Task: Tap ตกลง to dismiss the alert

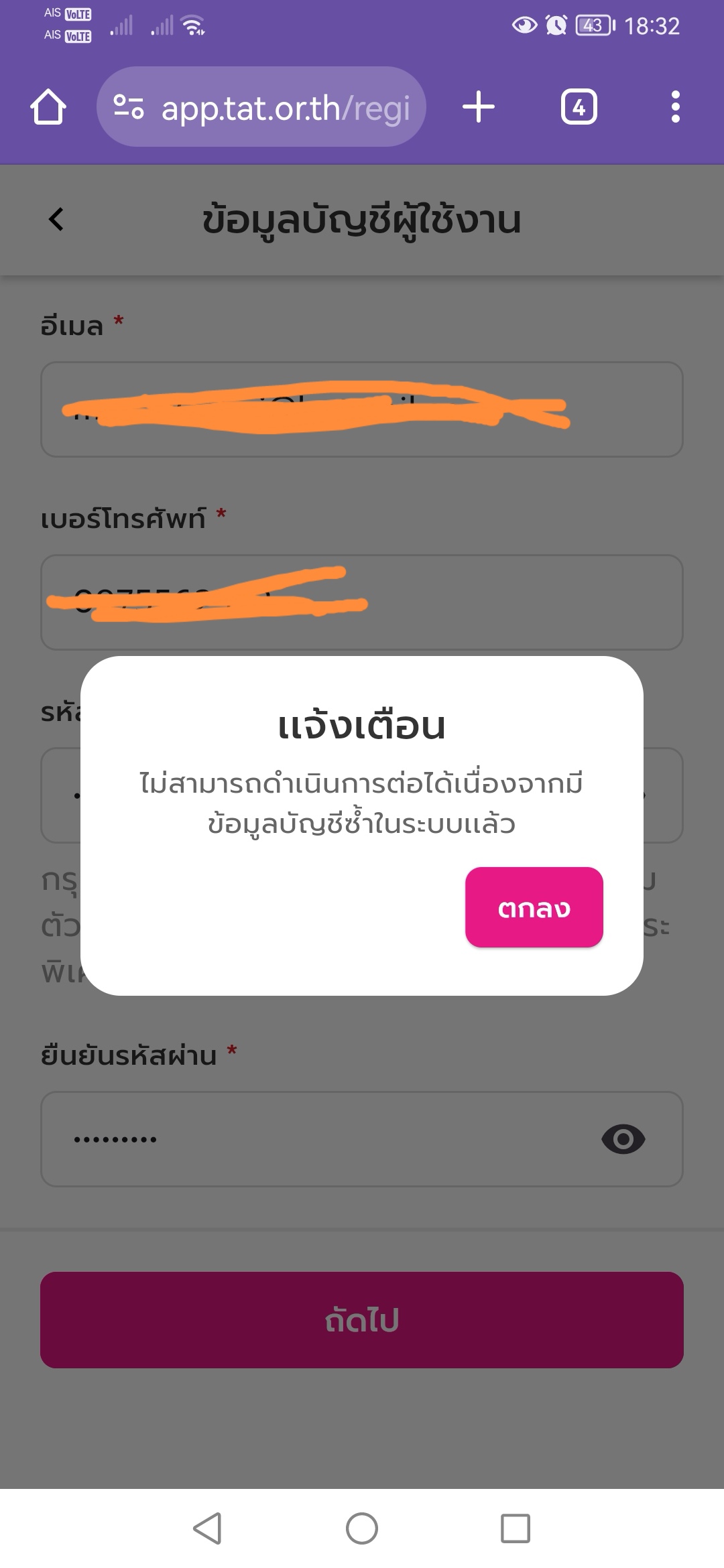Action: tap(534, 907)
